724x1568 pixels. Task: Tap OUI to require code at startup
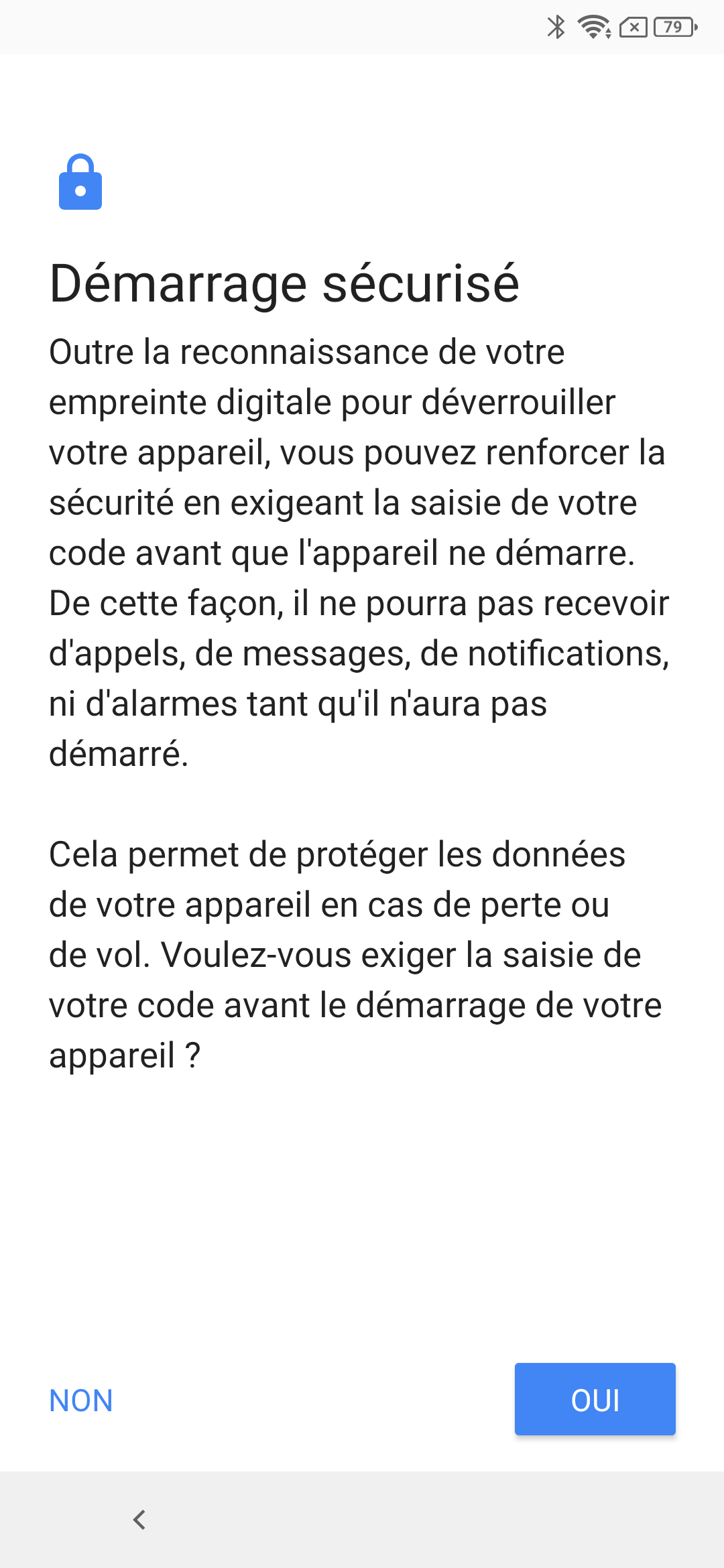595,1399
